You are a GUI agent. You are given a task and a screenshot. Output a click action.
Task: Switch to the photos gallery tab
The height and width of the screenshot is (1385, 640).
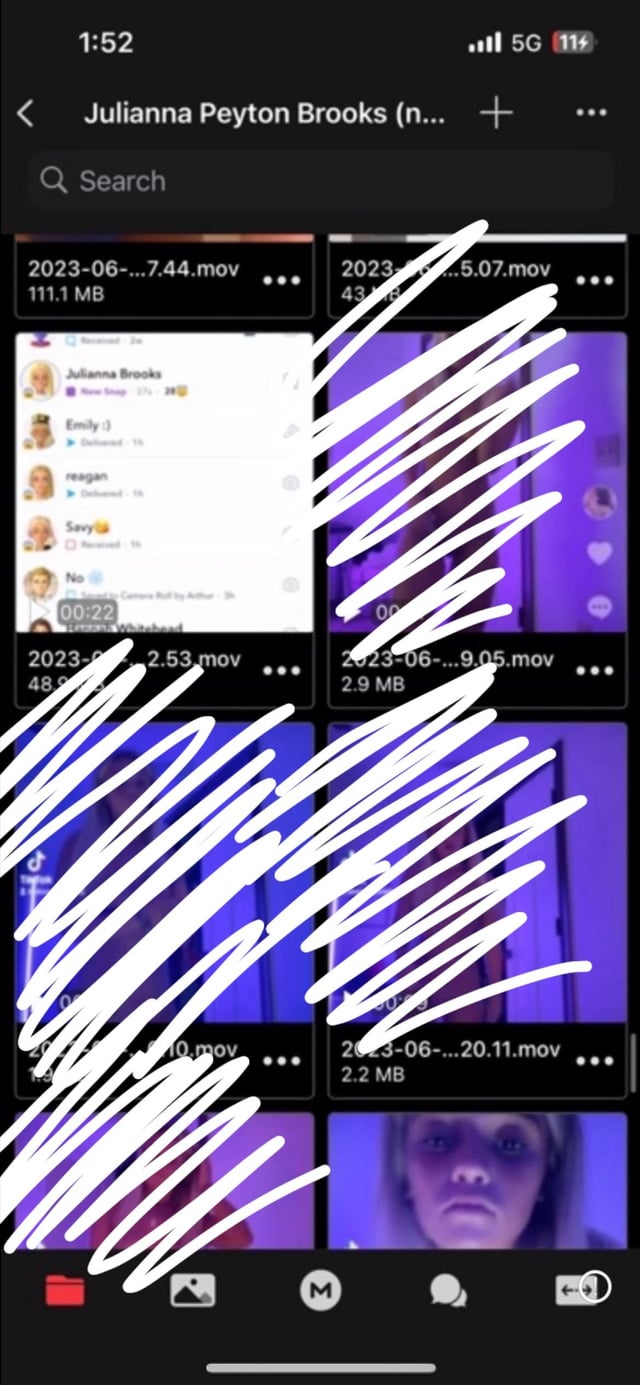tap(192, 1290)
